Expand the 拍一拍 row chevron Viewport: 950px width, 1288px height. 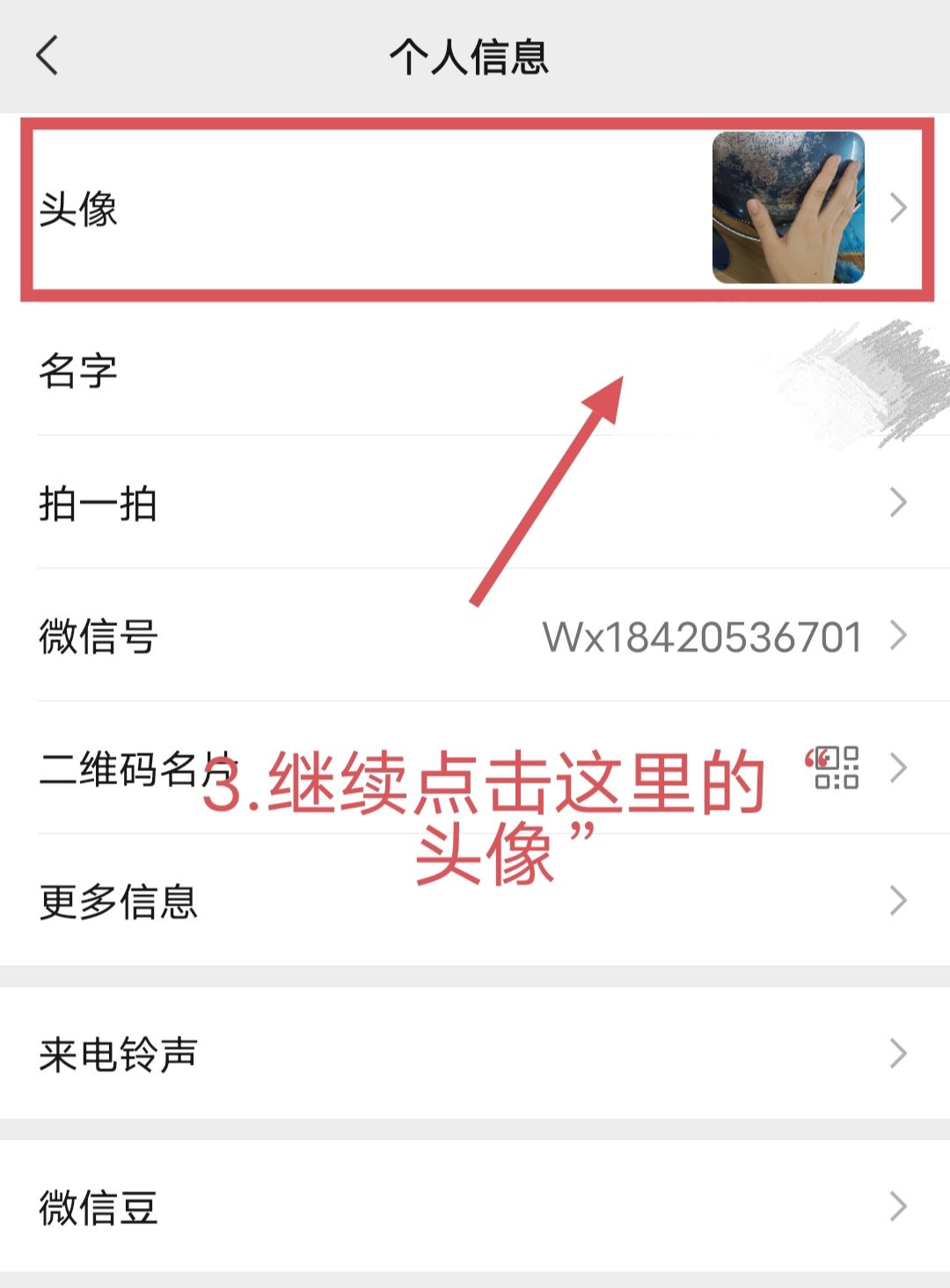899,503
